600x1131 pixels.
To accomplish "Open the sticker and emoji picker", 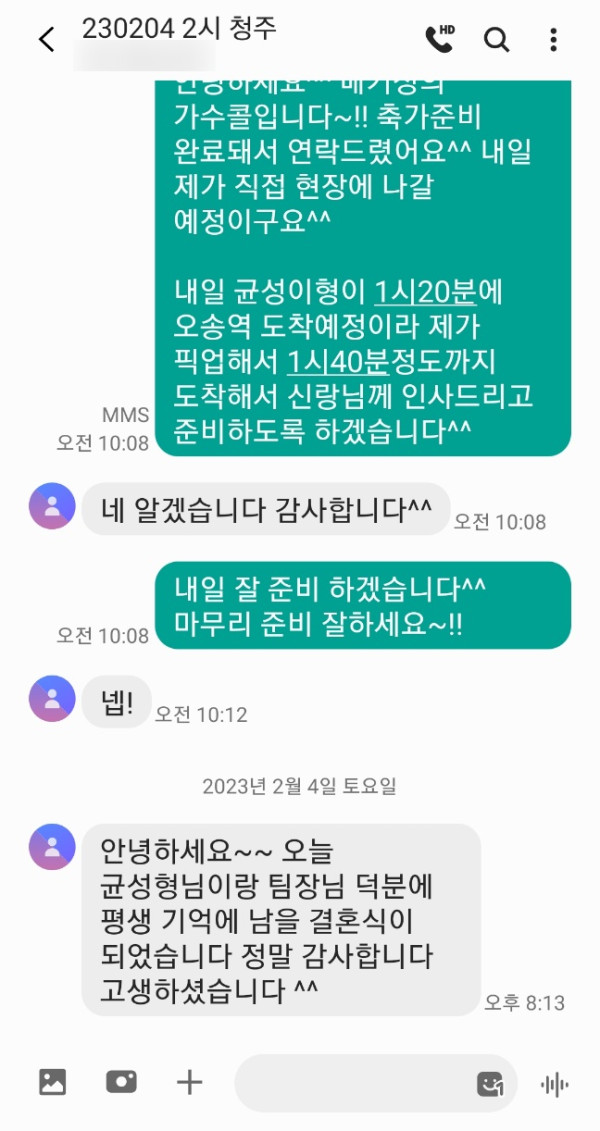I will [x=490, y=1083].
